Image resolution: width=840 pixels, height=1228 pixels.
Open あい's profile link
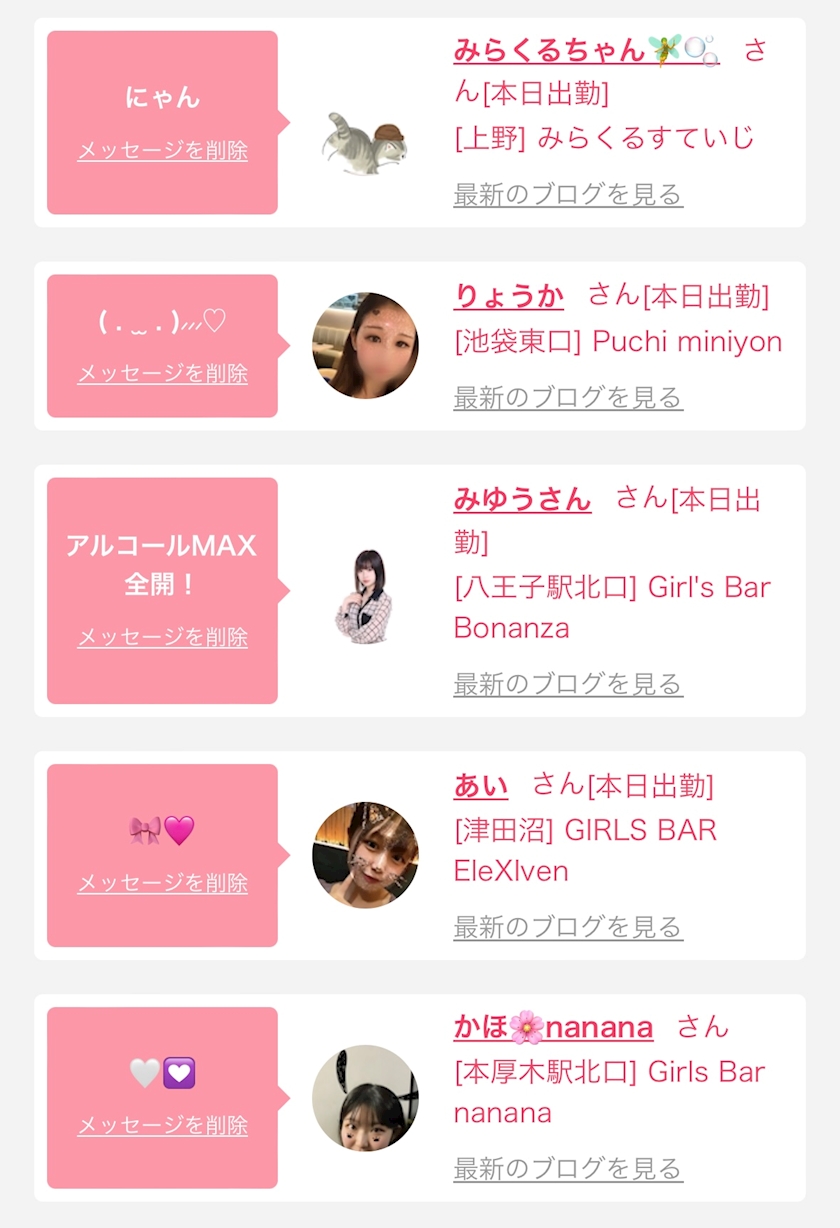pyautogui.click(x=480, y=786)
